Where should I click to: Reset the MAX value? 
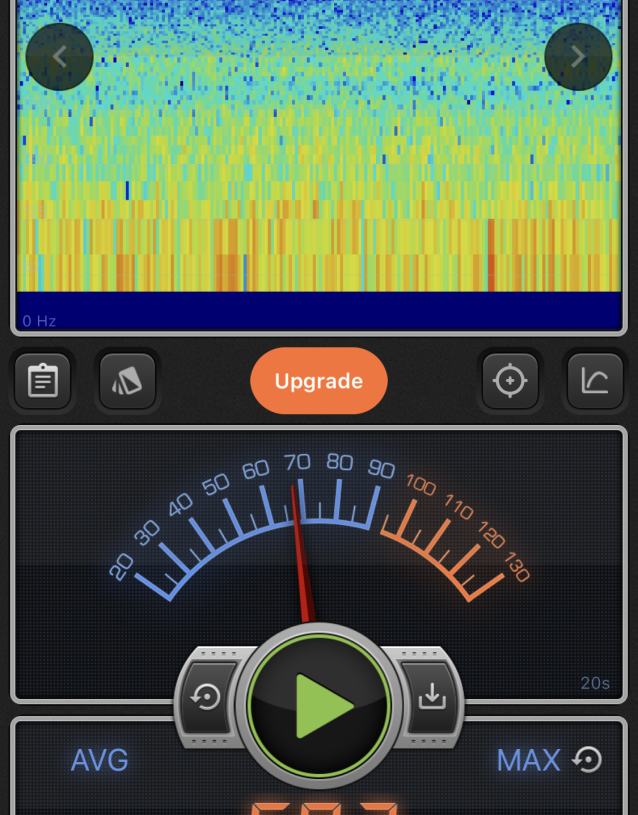(x=588, y=760)
